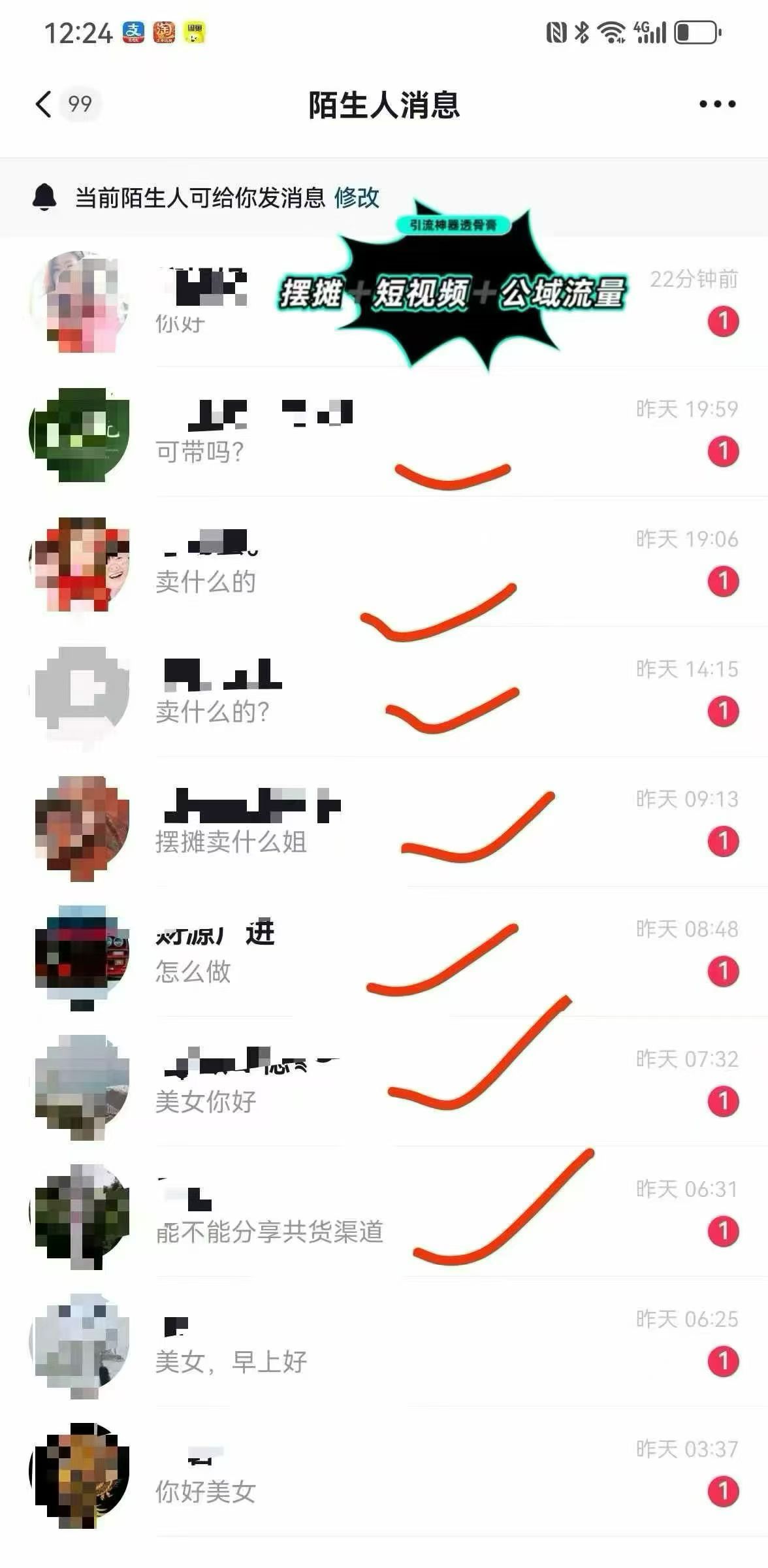The image size is (768, 1568).
Task: Open the chat asking 能不能分享共货渠道
Action: click(x=392, y=1212)
